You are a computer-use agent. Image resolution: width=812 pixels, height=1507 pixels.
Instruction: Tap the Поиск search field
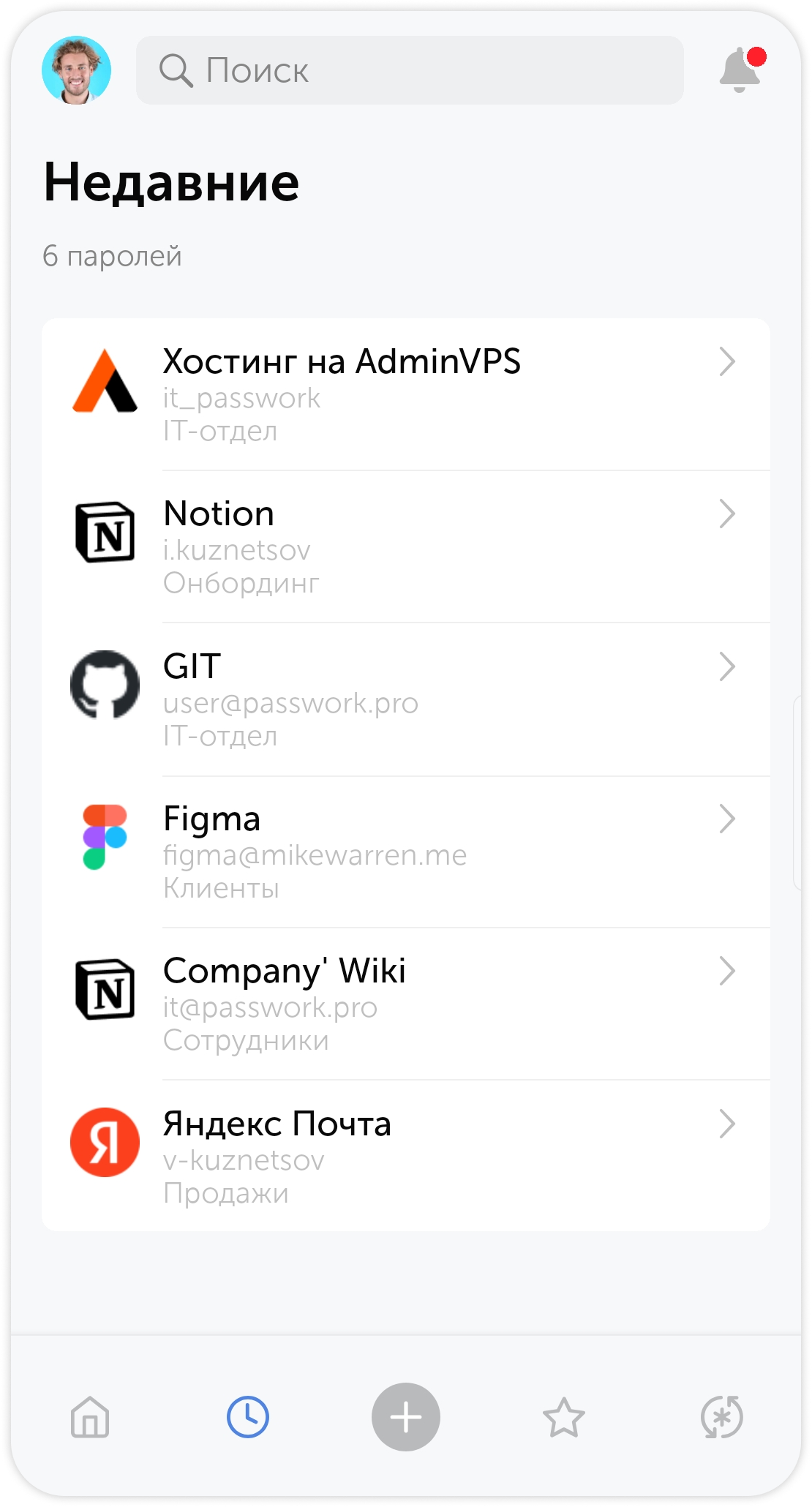[410, 70]
